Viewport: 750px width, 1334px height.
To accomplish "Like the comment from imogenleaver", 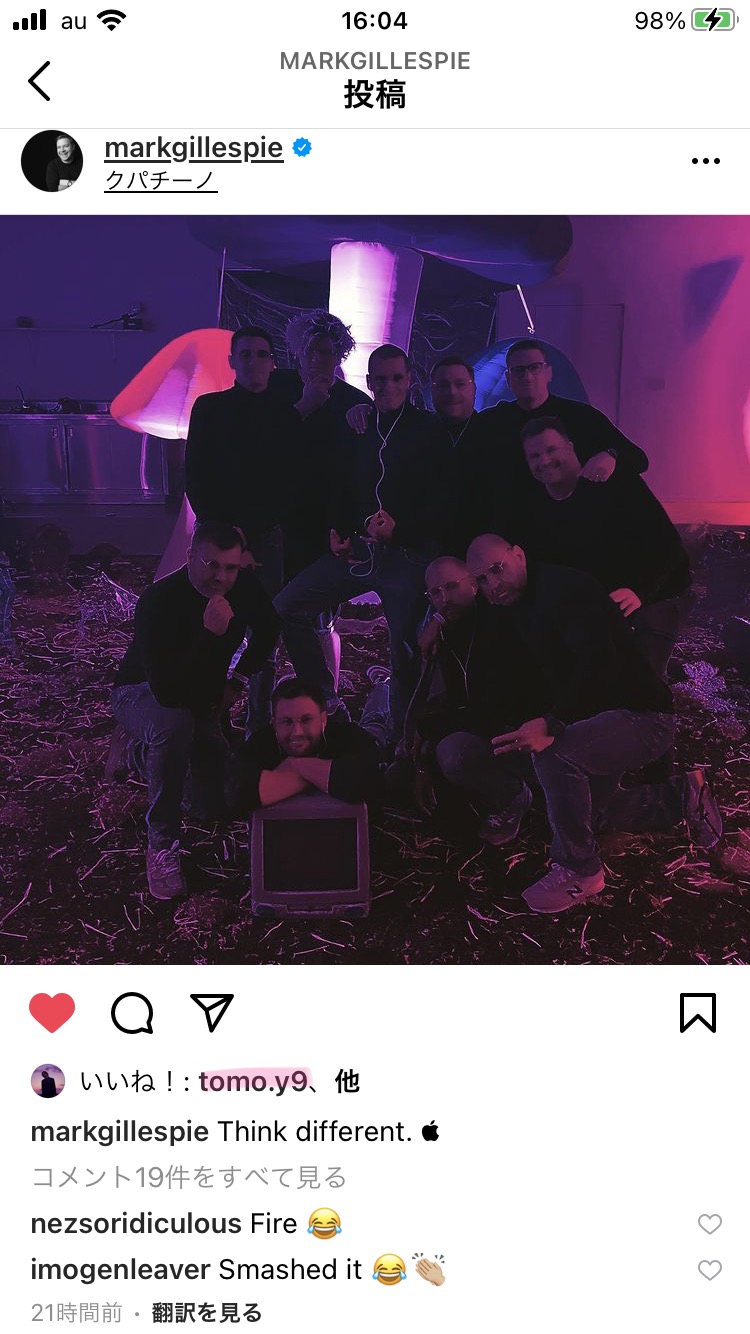I will 709,1270.
